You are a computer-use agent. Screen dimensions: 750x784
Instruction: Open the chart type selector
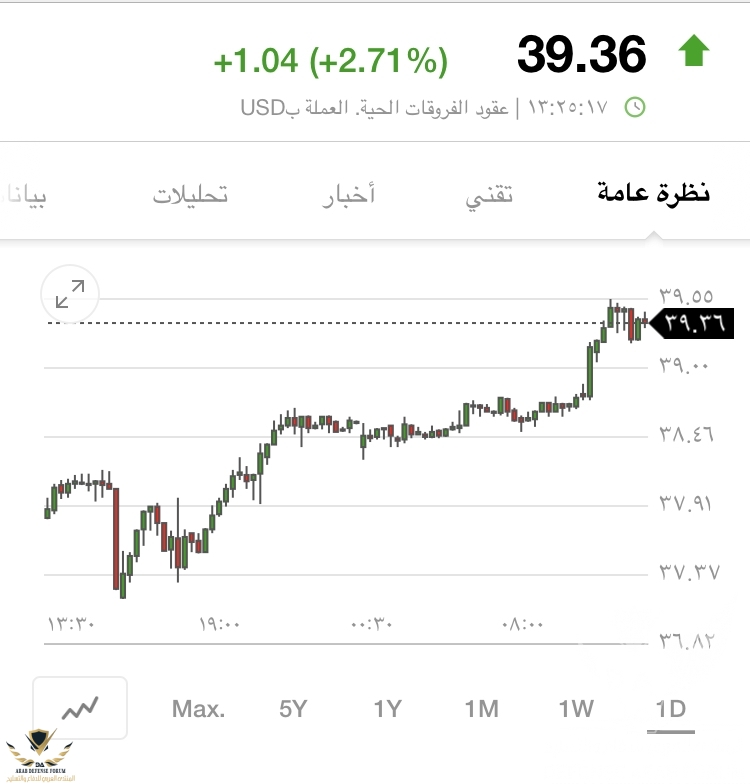pos(80,710)
